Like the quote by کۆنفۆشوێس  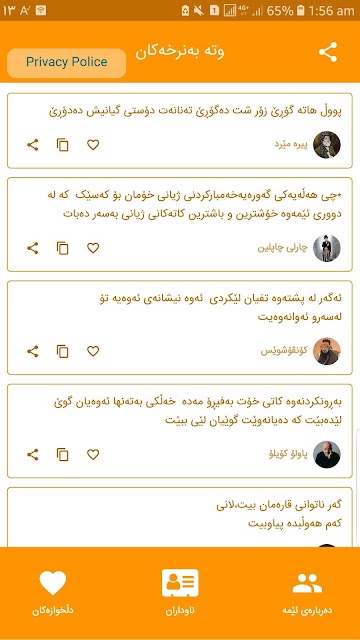(93, 351)
